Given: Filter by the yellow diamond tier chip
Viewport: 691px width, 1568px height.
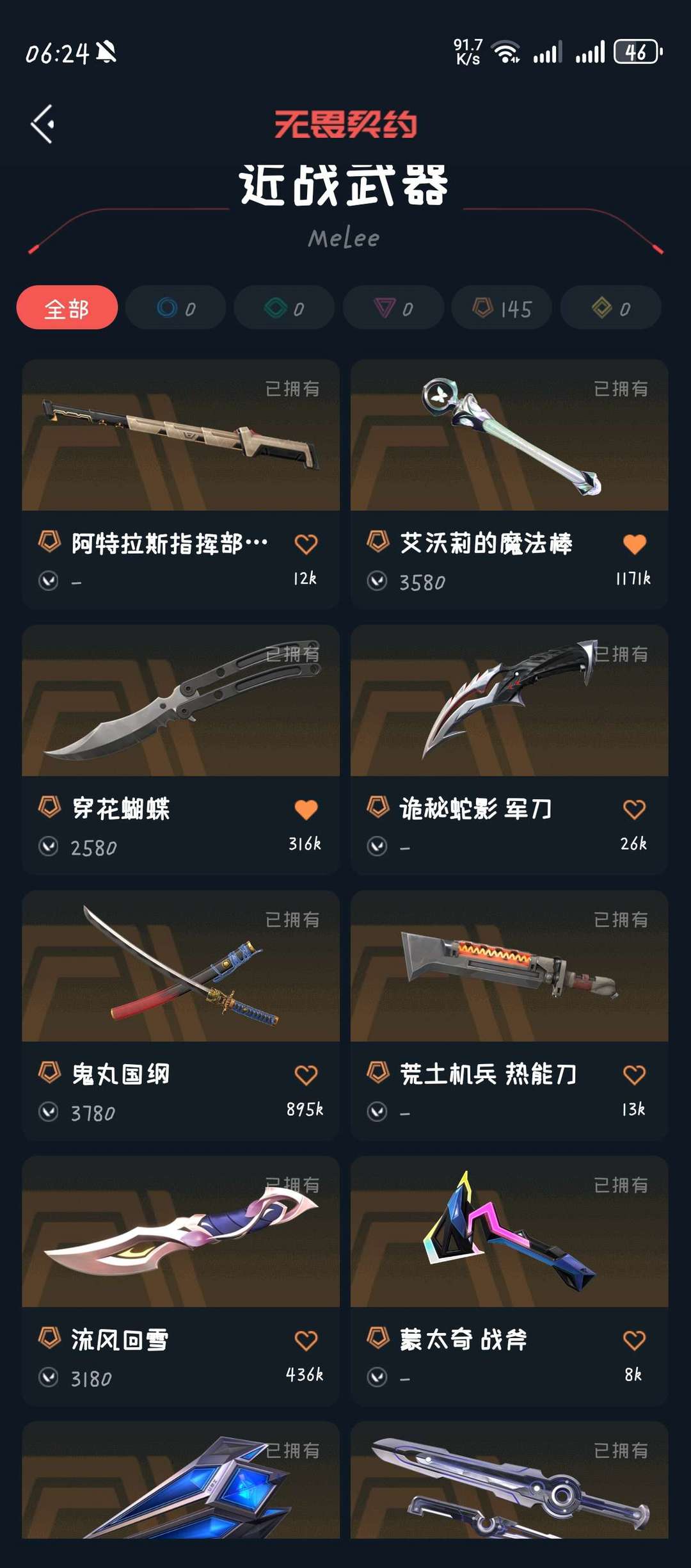Looking at the screenshot, I should pos(610,308).
